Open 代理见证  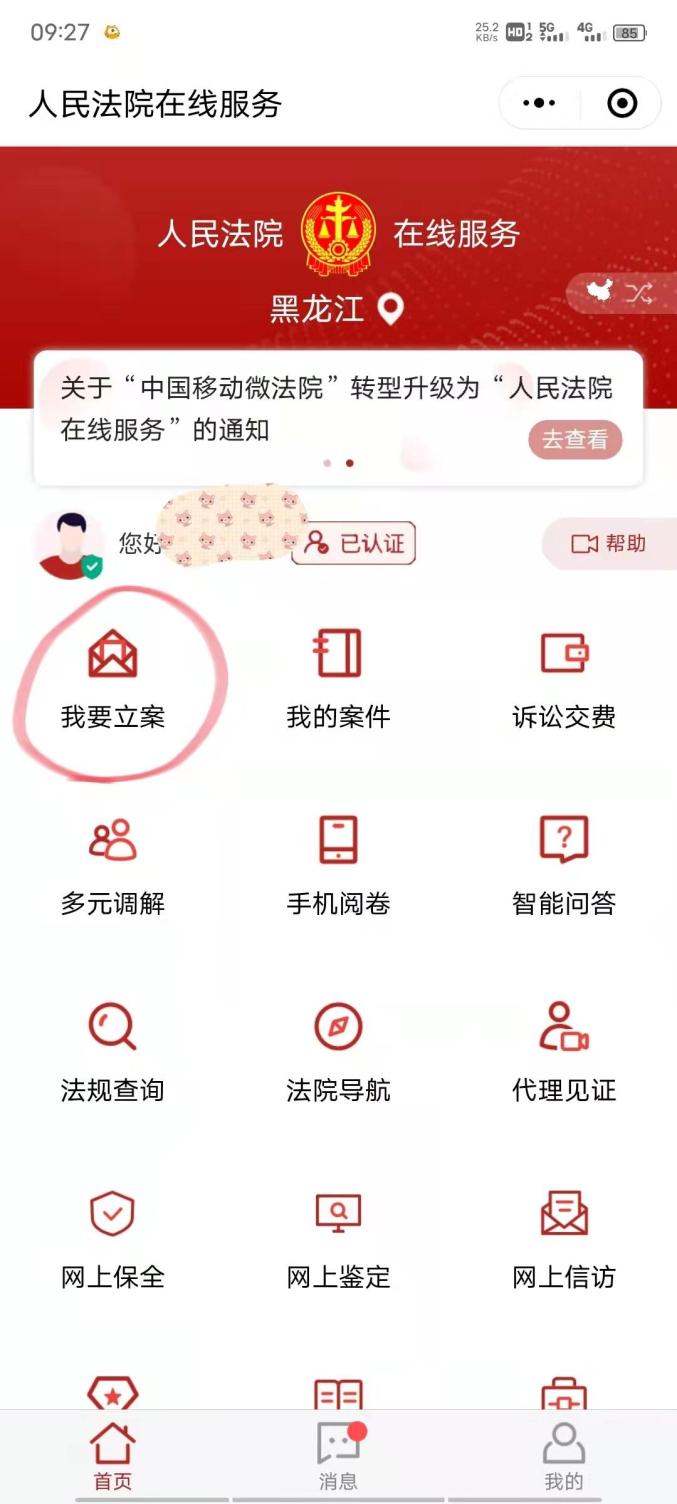tap(564, 1052)
